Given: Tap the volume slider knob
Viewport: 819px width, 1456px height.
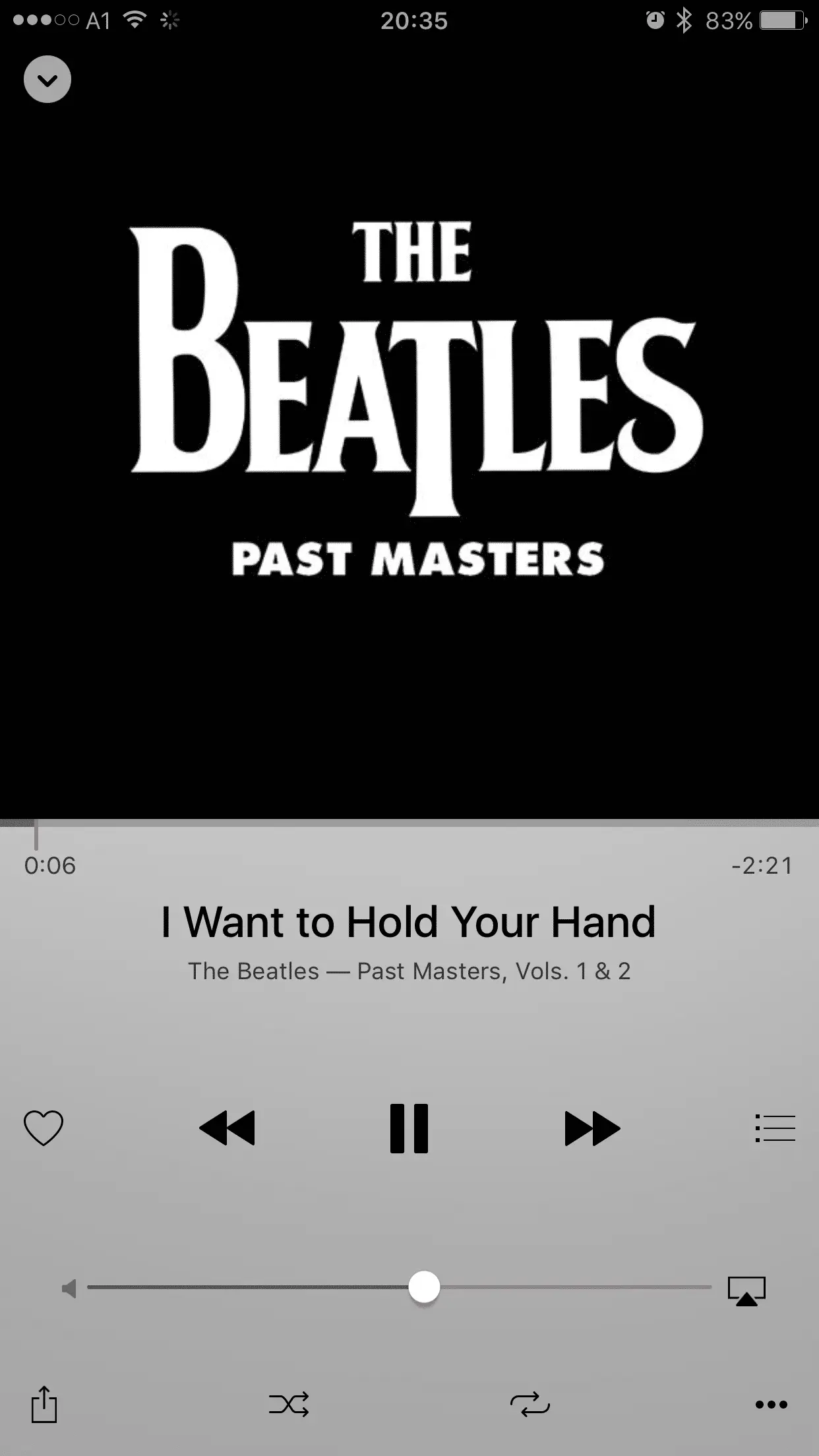Looking at the screenshot, I should coord(424,1287).
